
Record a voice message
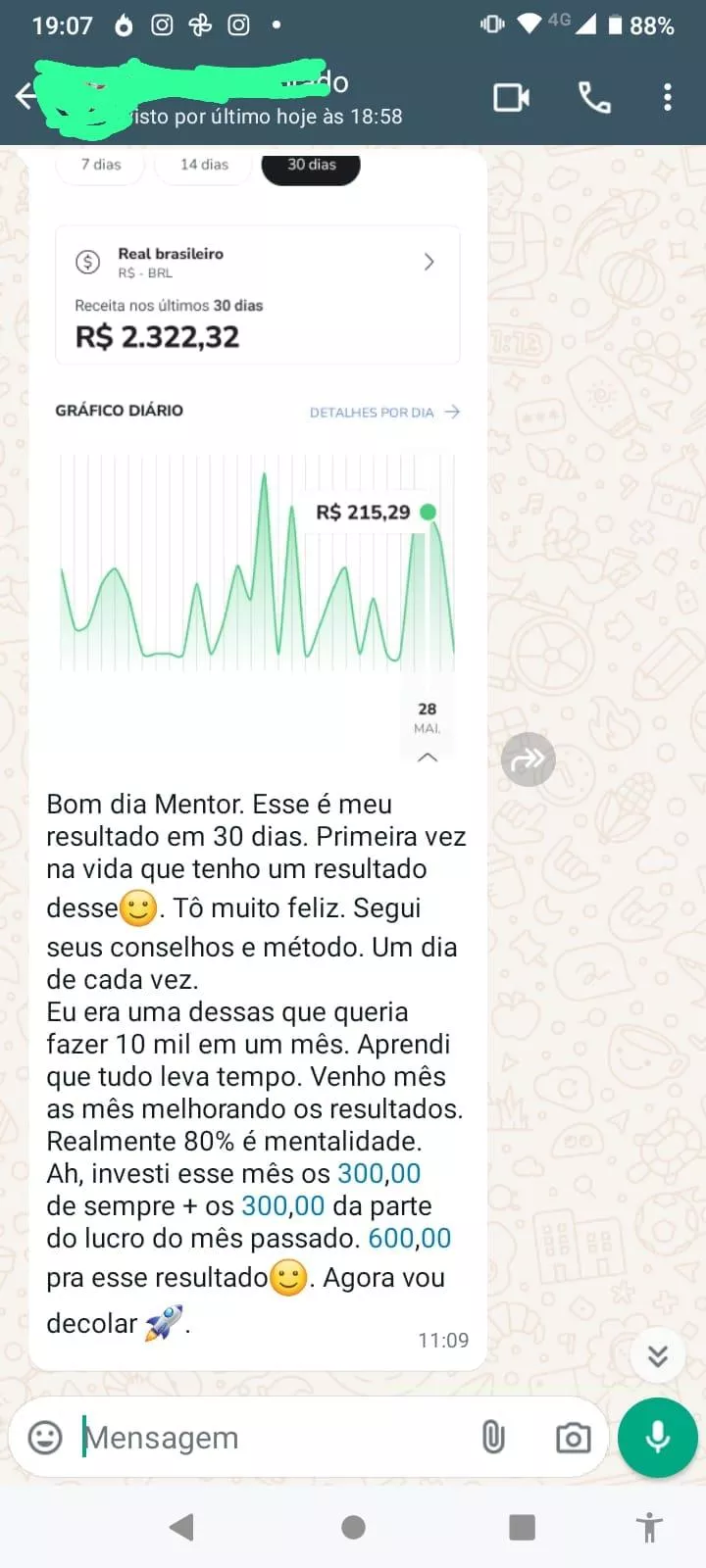point(657,1438)
